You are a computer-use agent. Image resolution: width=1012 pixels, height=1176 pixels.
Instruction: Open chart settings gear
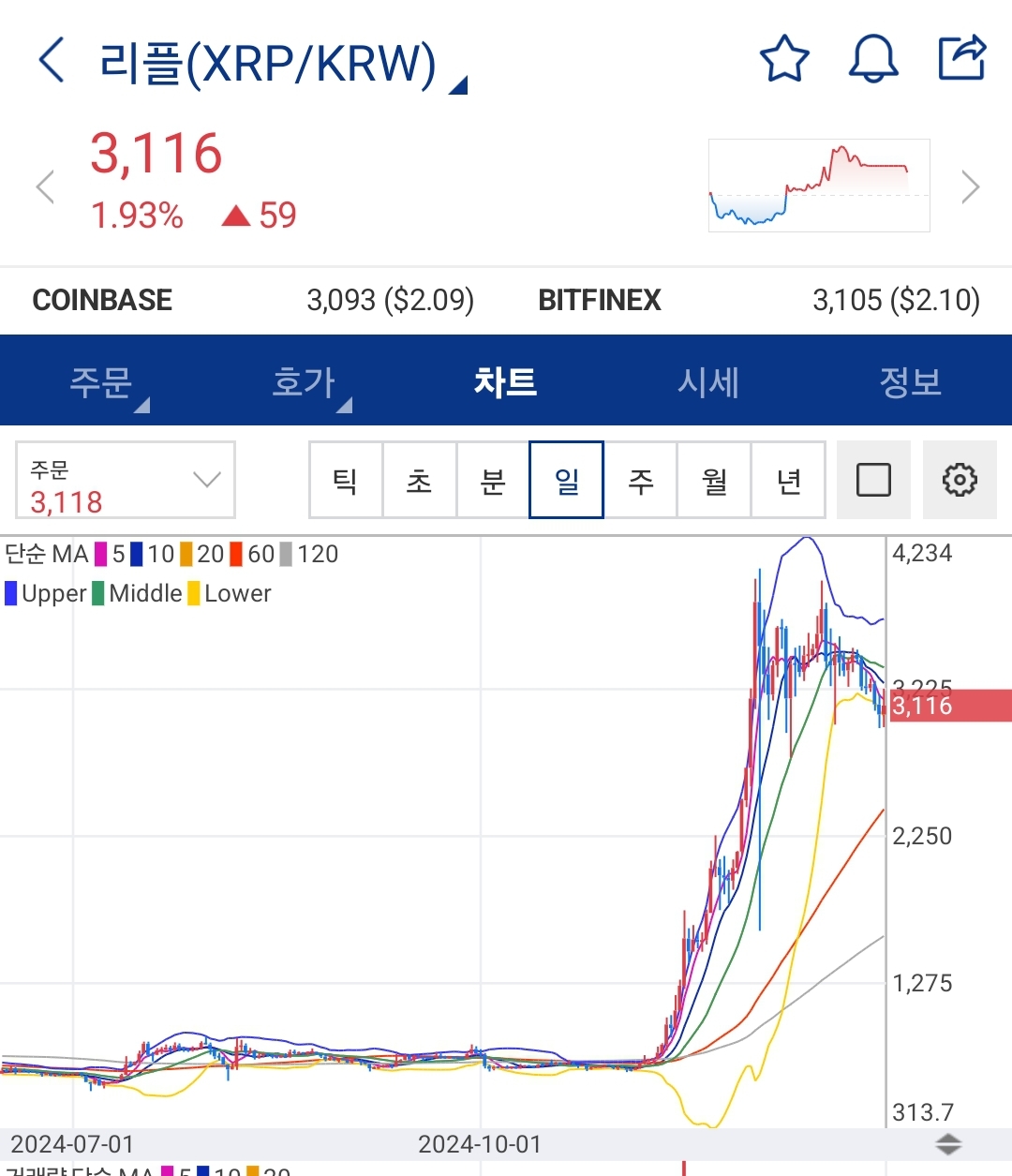pos(960,480)
